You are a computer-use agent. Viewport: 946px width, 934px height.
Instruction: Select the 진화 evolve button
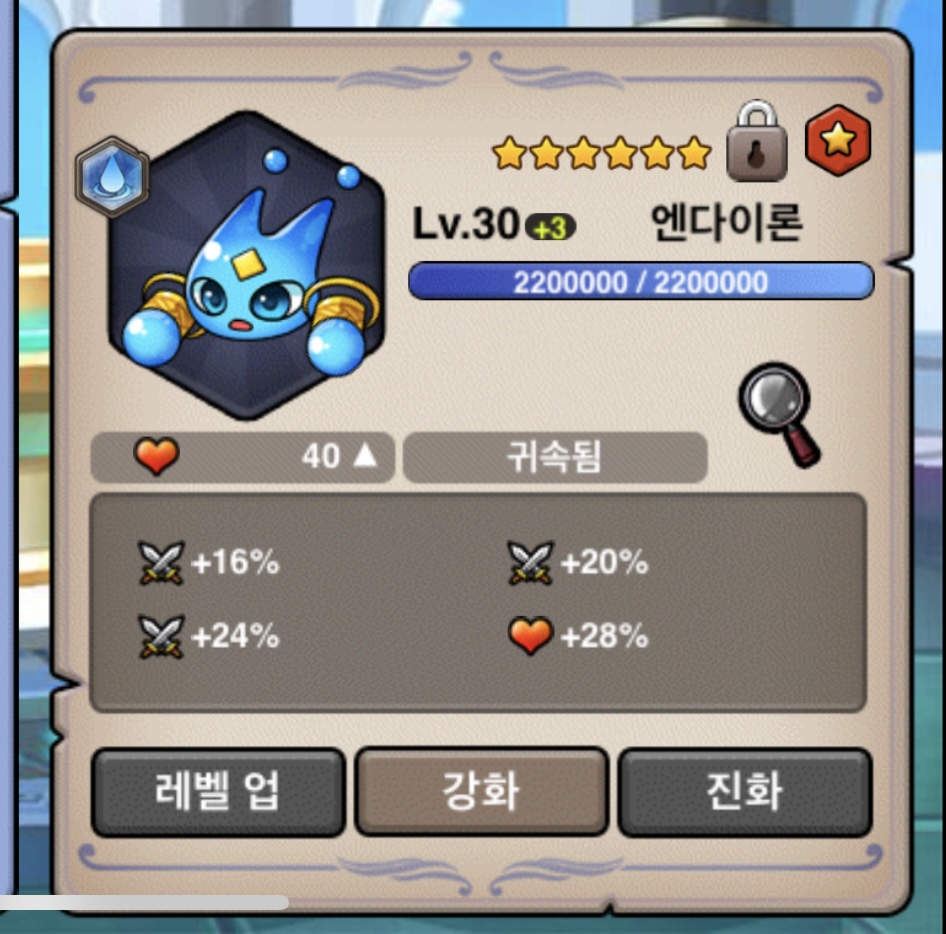[744, 792]
